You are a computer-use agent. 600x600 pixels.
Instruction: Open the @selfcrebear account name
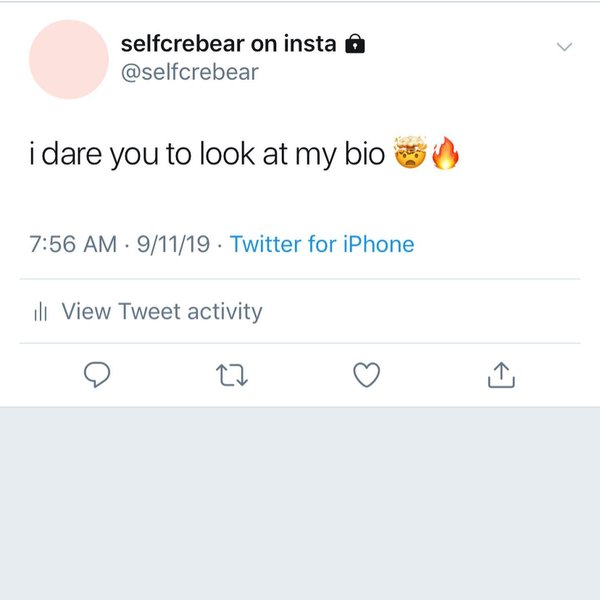pos(189,72)
